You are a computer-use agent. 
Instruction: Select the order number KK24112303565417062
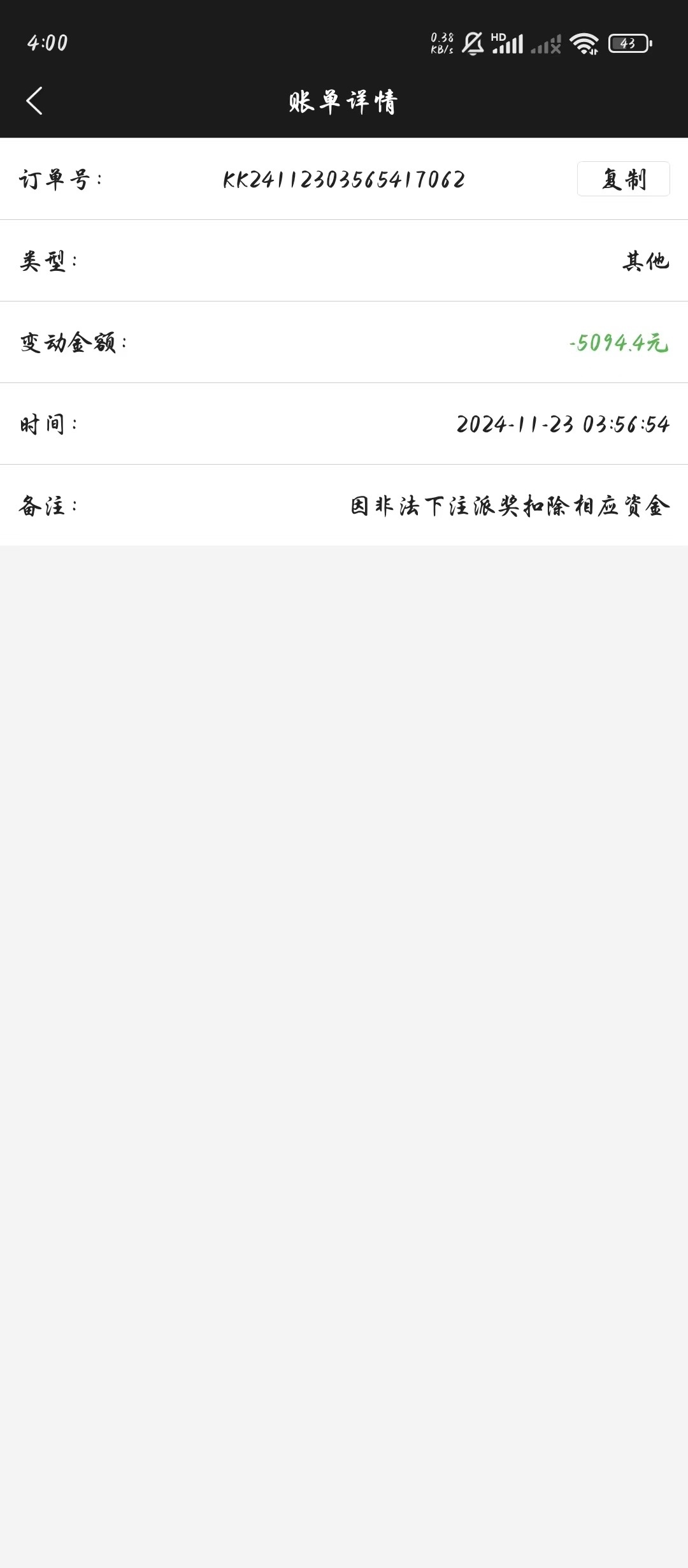coord(343,179)
